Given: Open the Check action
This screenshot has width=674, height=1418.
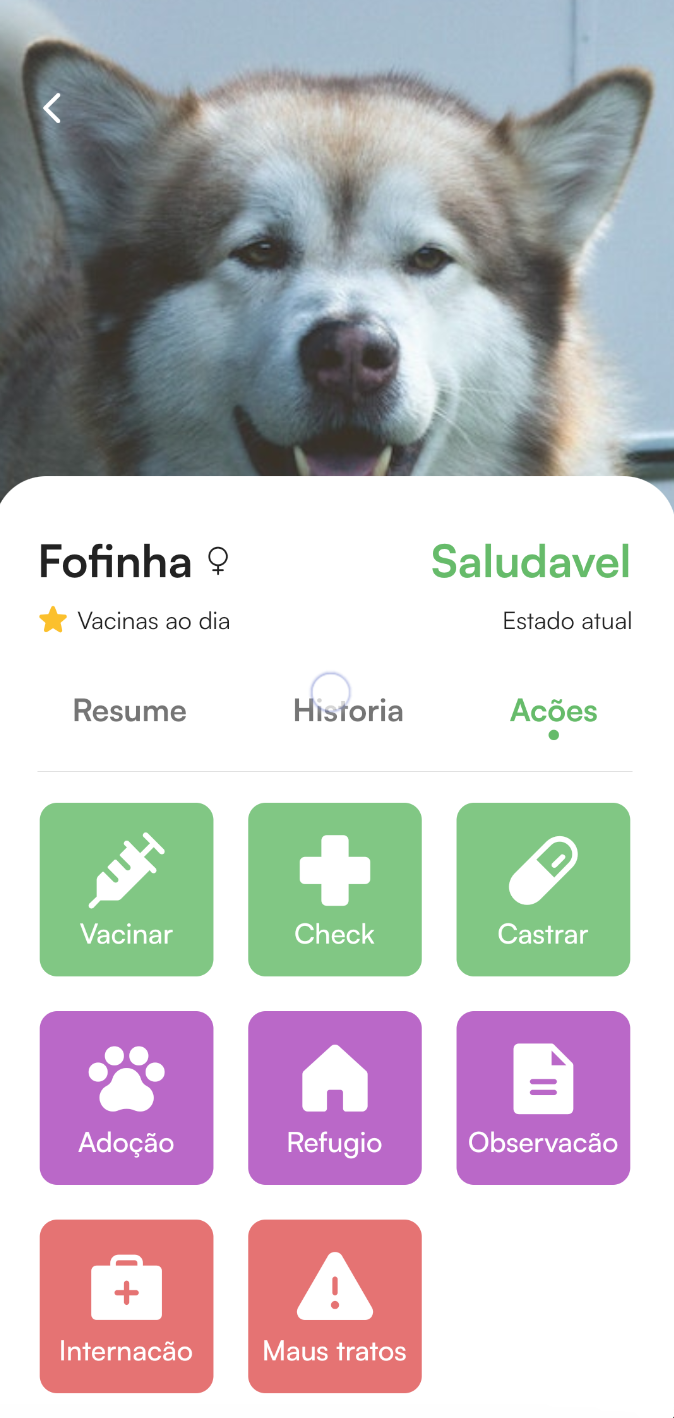Looking at the screenshot, I should point(335,889).
